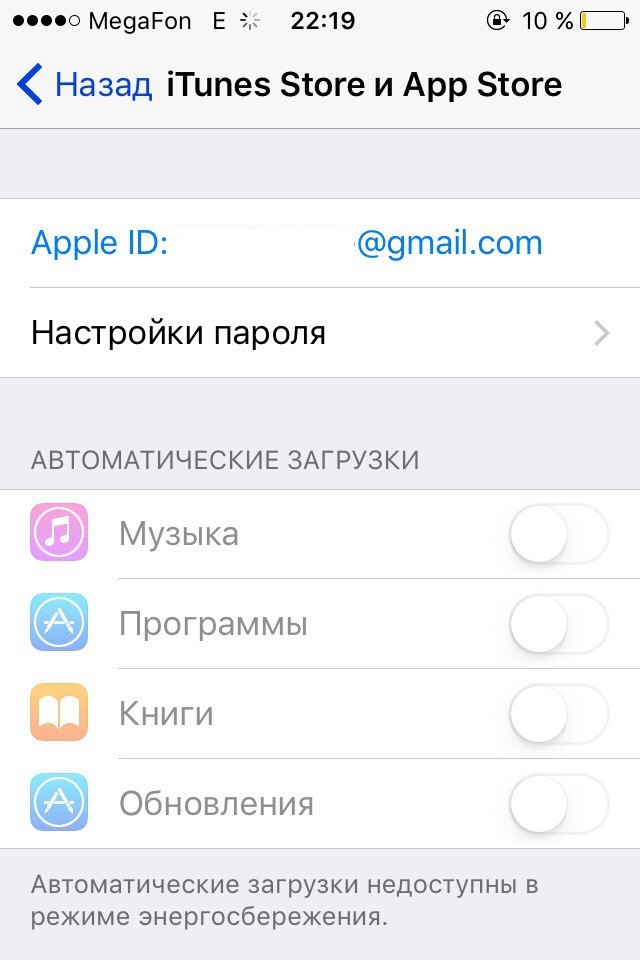The width and height of the screenshot is (640, 960).
Task: Go back via the Назад button
Action: pyautogui.click(x=84, y=85)
